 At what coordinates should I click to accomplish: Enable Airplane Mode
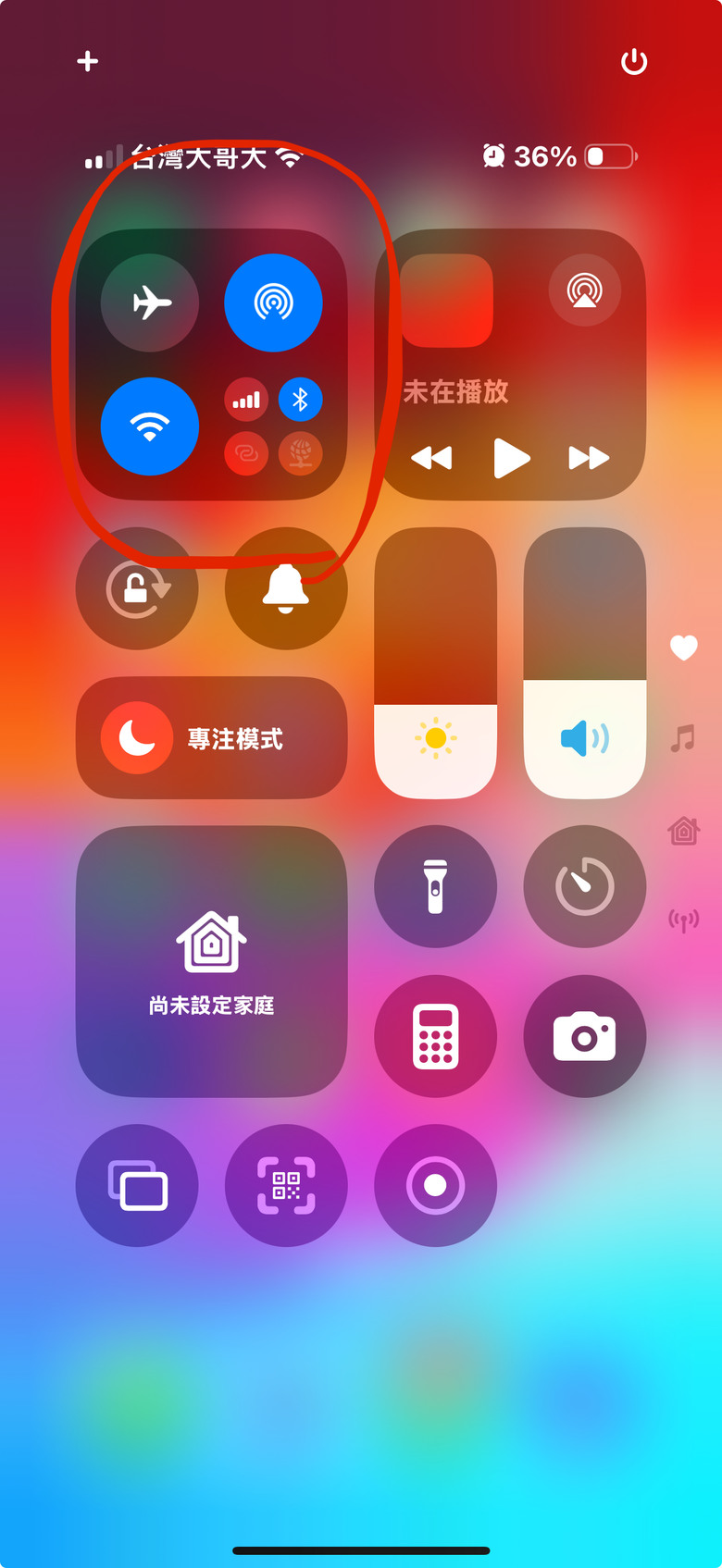(150, 302)
